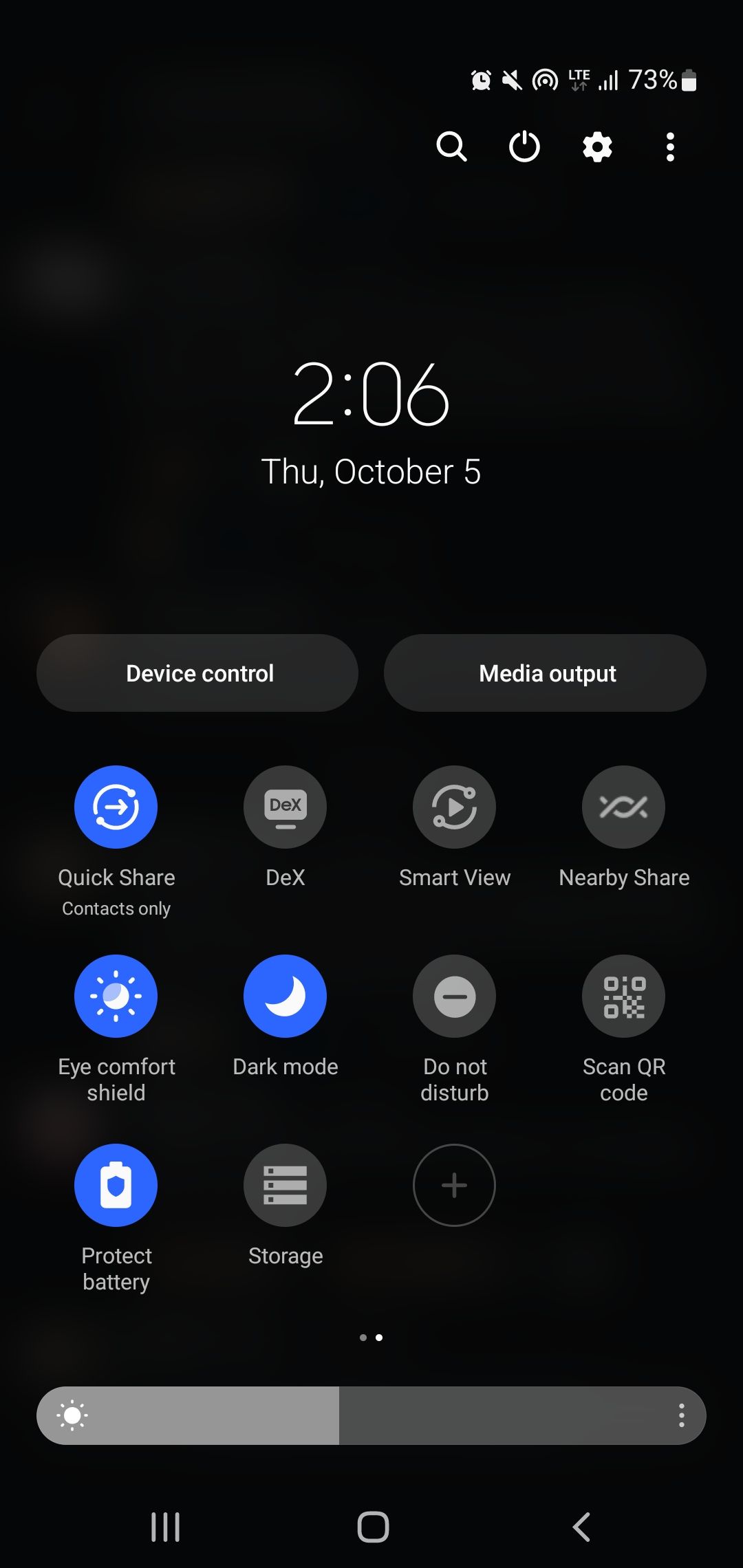Go back with the navigation bar
This screenshot has width=743, height=1568.
[x=581, y=1527]
